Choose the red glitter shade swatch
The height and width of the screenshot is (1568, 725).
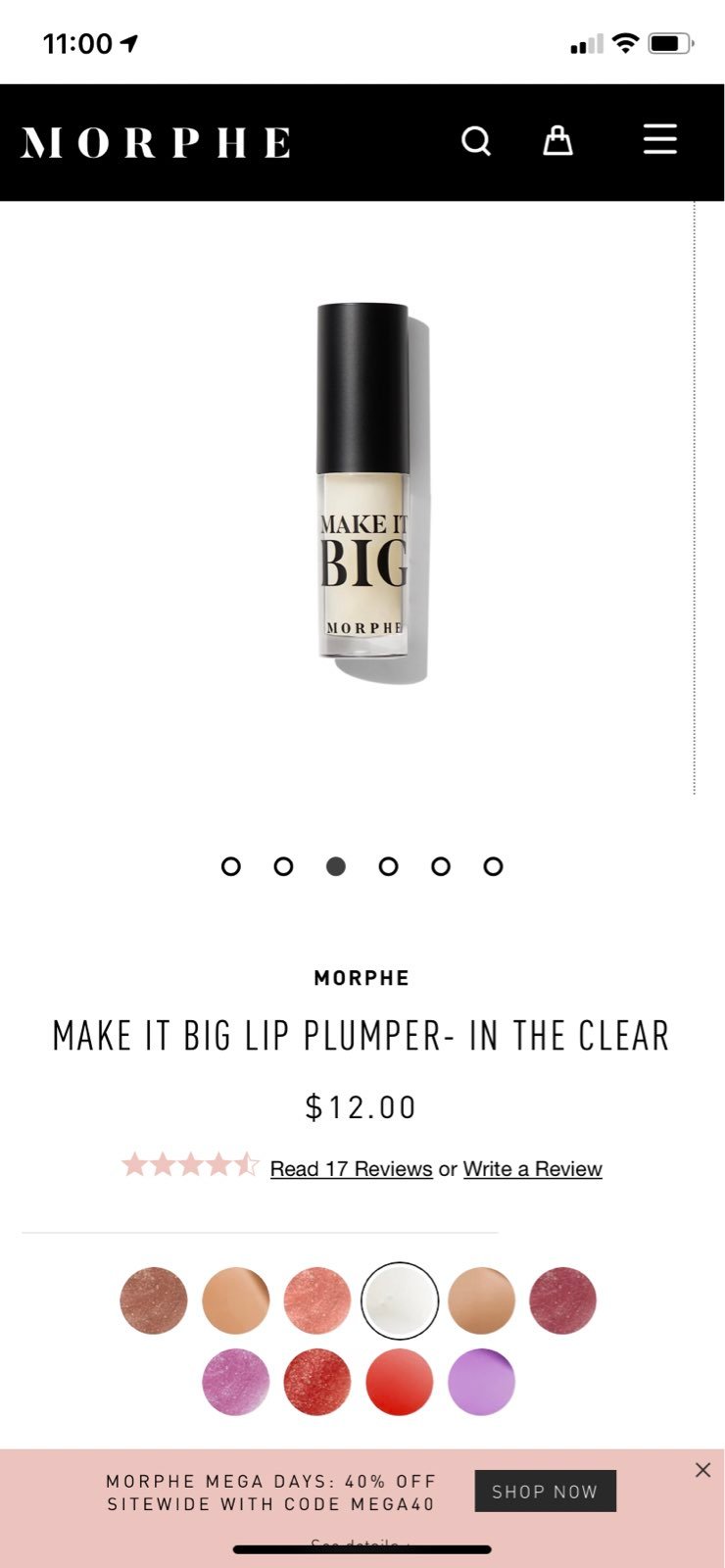tap(317, 1382)
